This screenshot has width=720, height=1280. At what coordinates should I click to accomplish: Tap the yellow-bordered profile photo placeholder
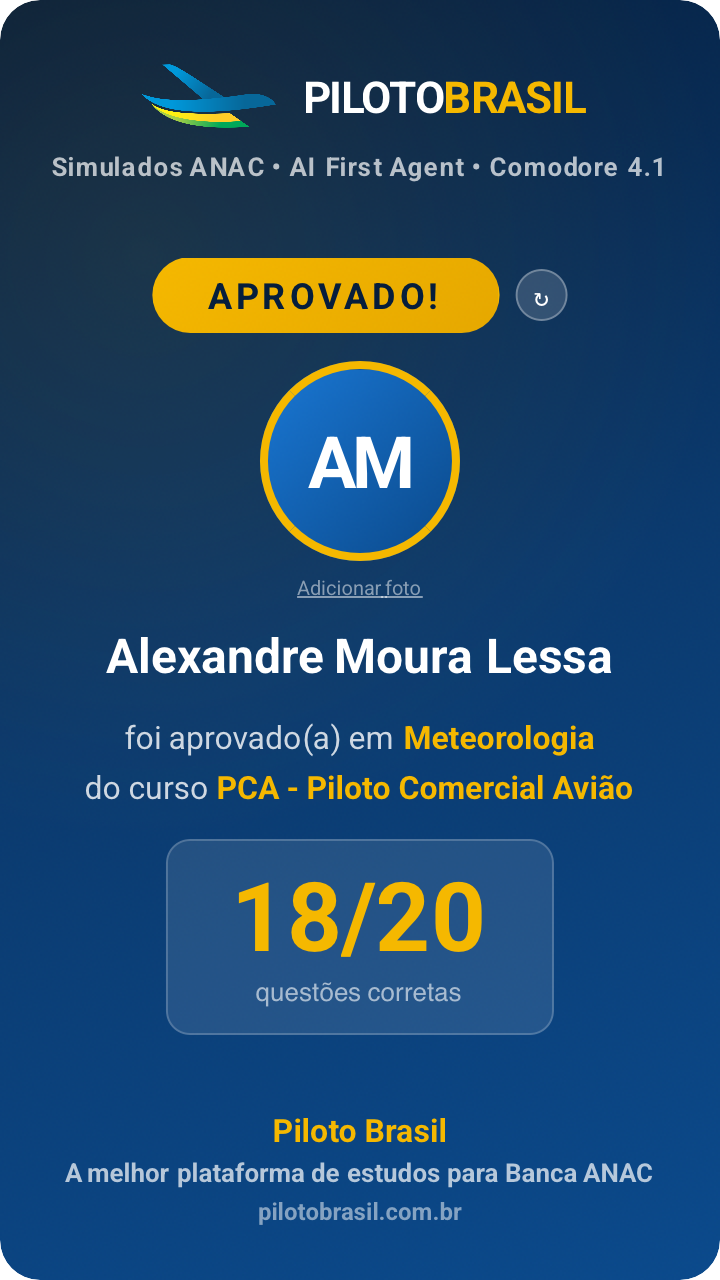(362, 462)
